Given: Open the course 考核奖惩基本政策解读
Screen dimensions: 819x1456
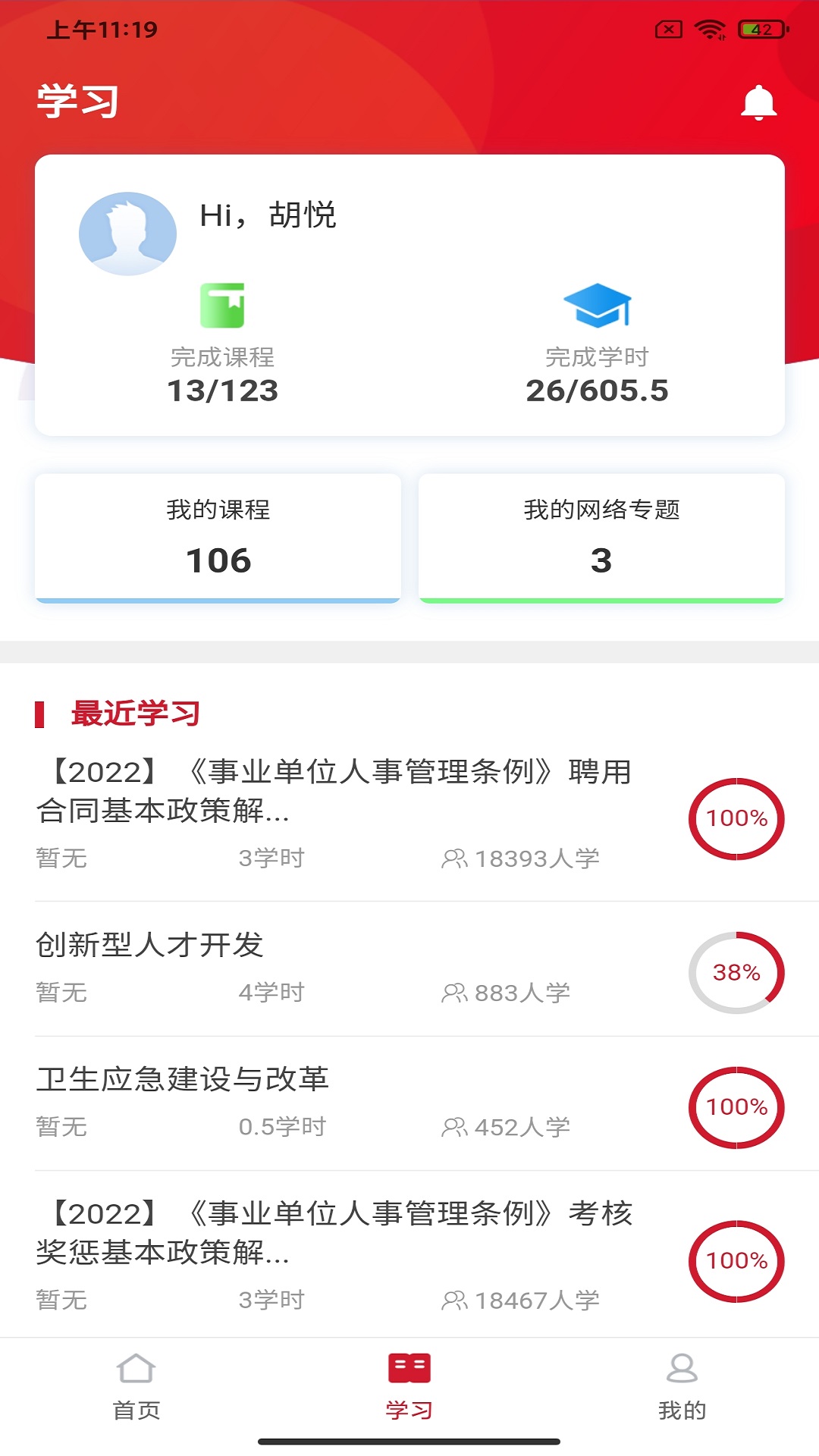Looking at the screenshot, I should point(334,1233).
